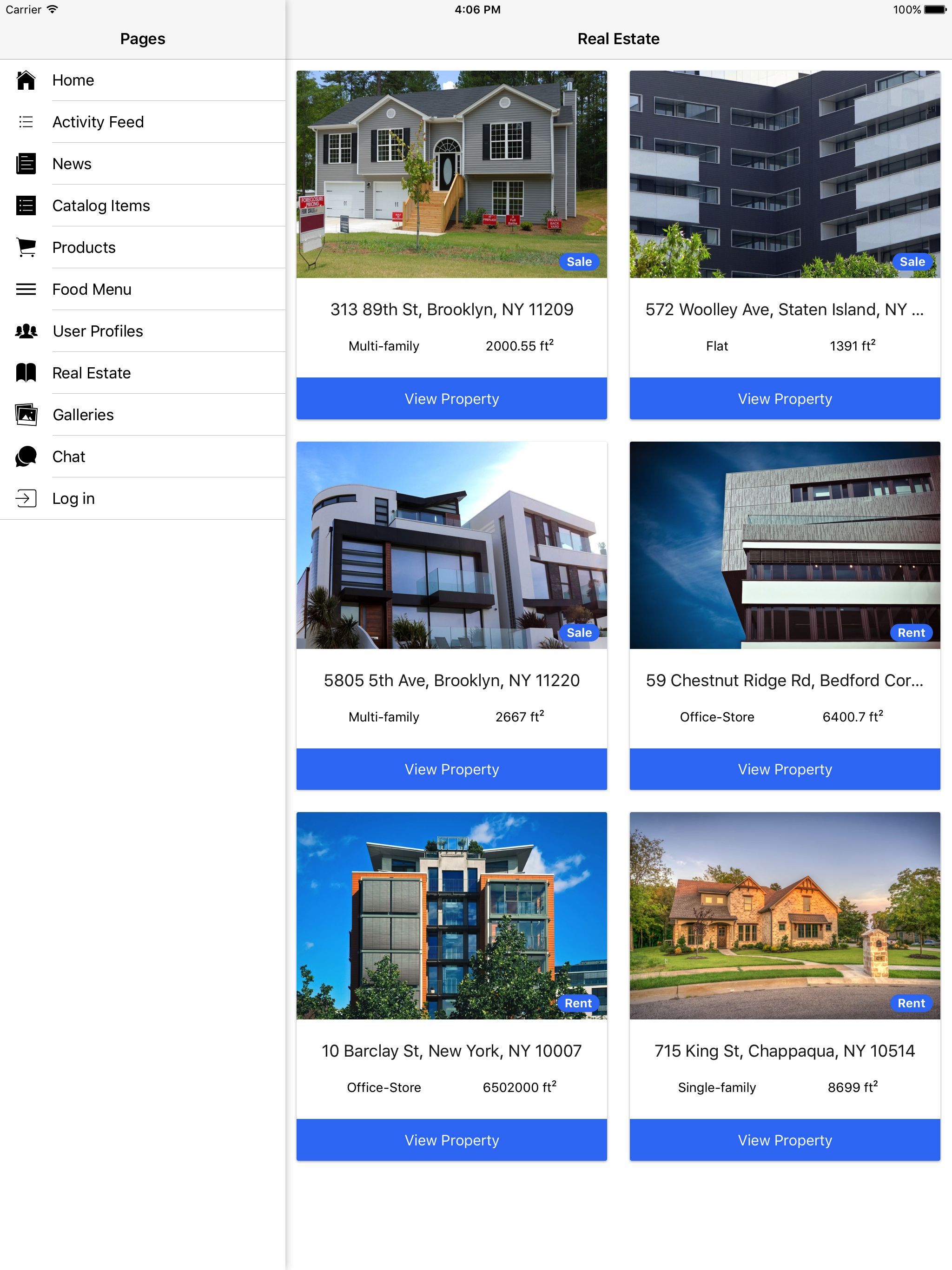
Task: Show the Food Menu page
Action: pyautogui.click(x=91, y=289)
